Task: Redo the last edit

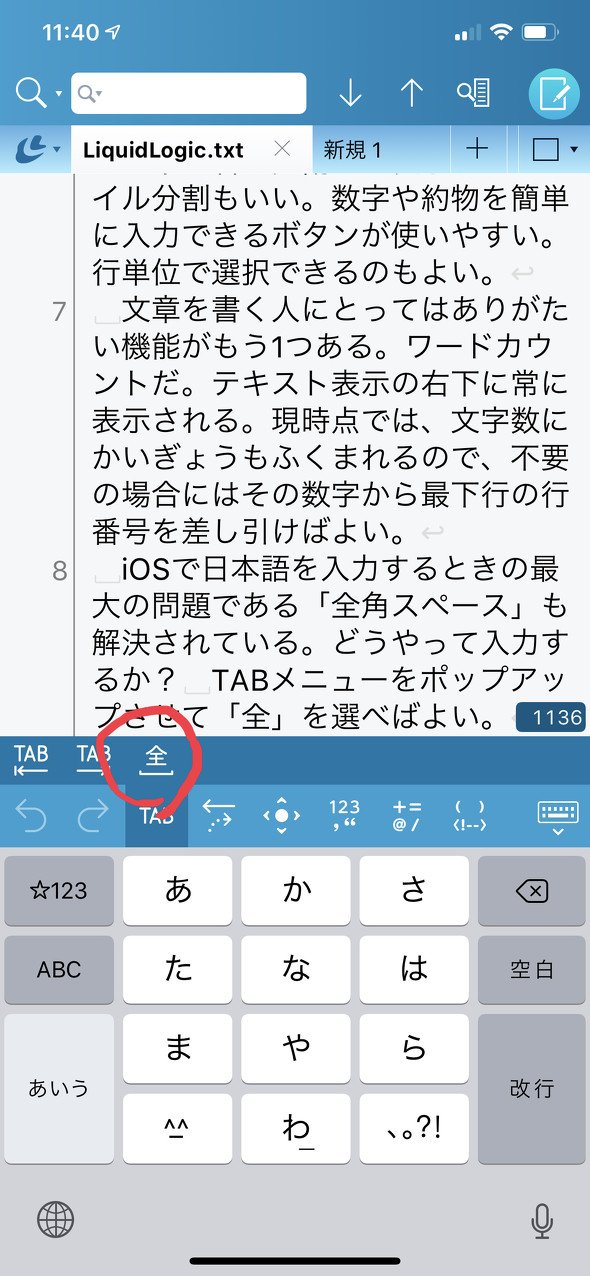Action: pyautogui.click(x=93, y=816)
